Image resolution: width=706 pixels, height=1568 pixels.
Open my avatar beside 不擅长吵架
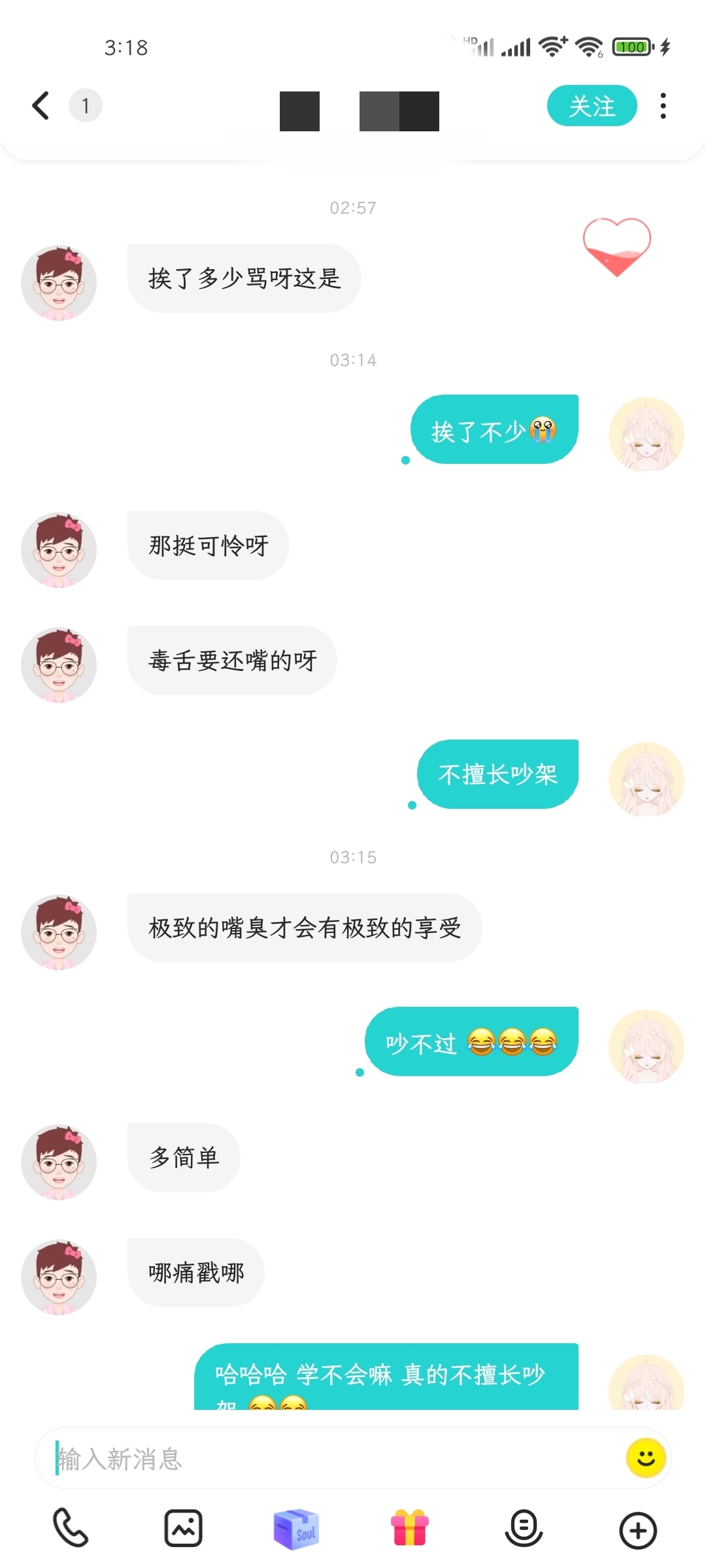tap(646, 779)
